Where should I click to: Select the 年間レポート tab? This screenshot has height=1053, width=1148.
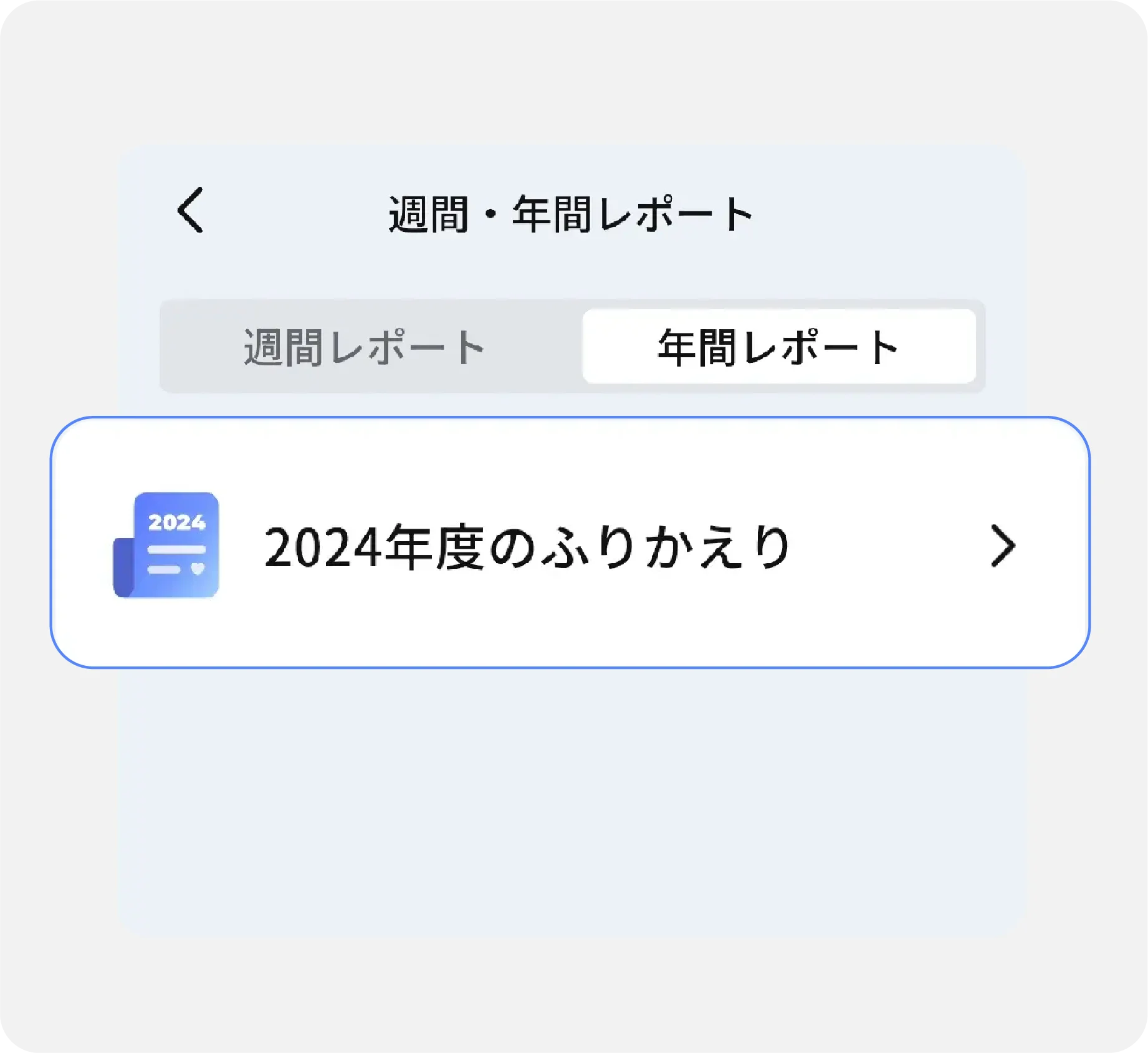coord(778,347)
